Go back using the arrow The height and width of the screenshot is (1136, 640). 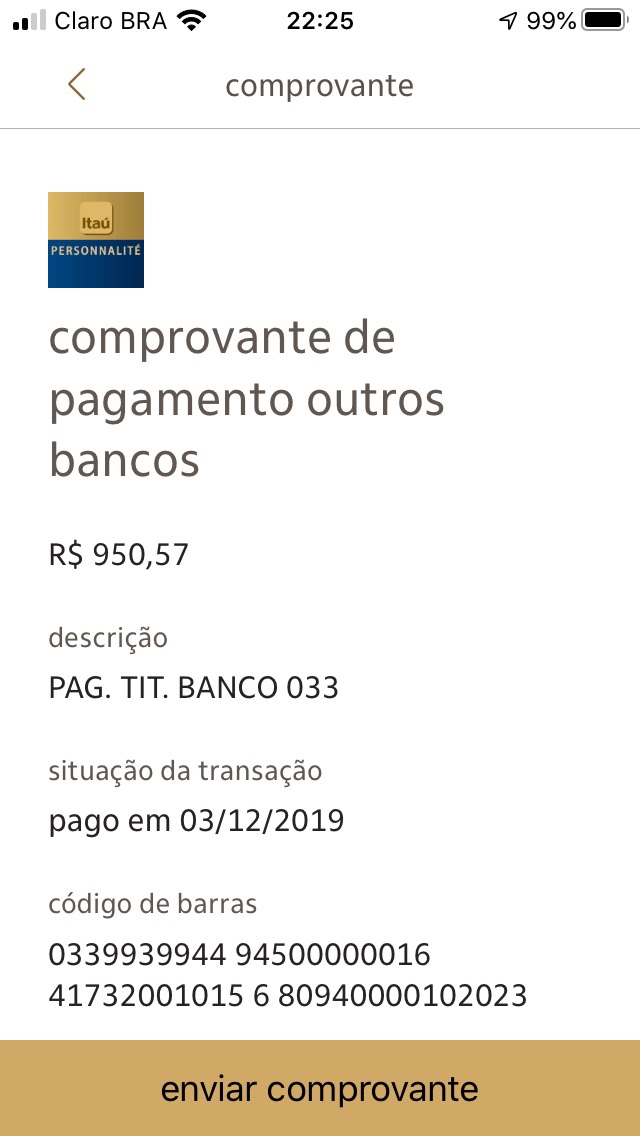[x=77, y=85]
